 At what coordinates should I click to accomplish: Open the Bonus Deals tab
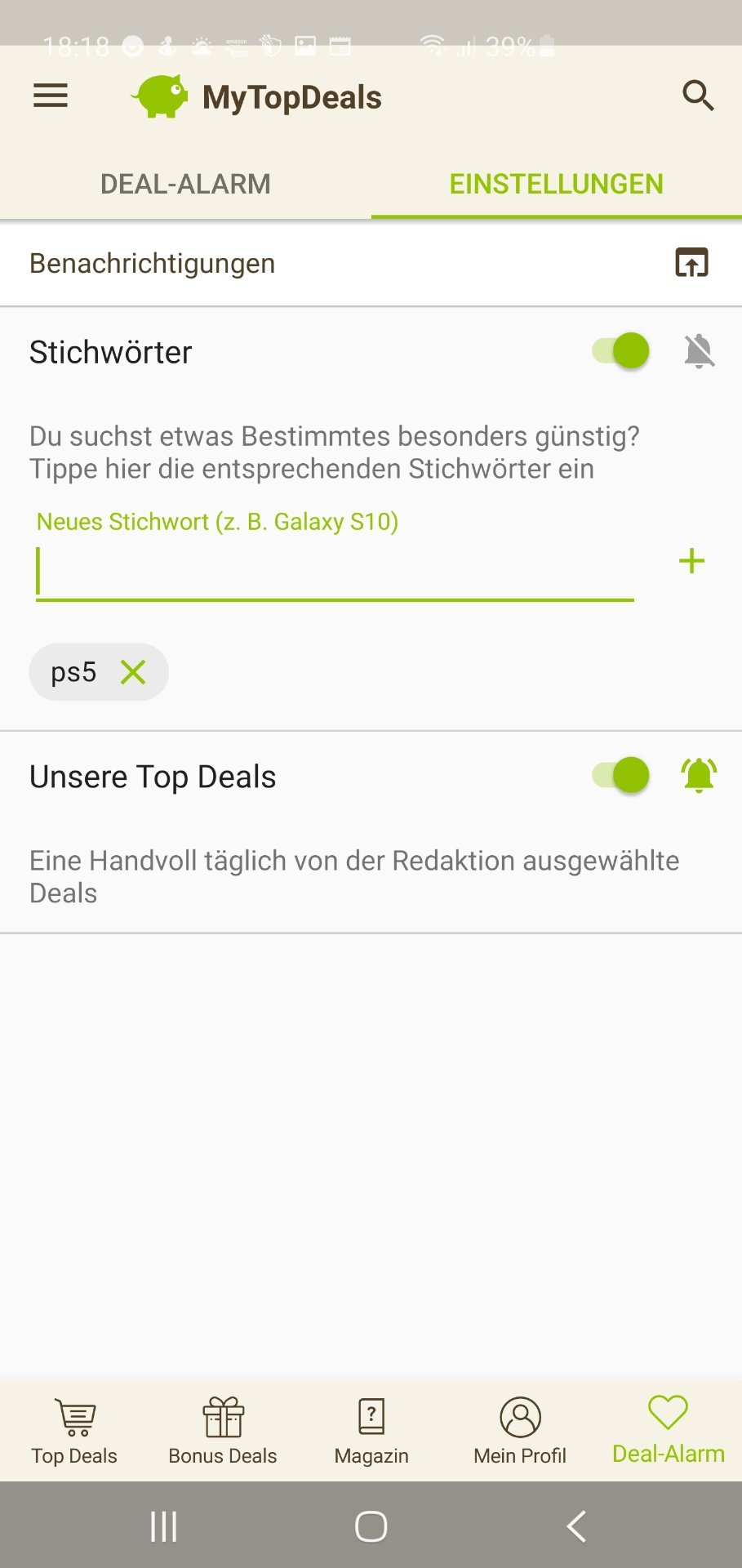(223, 1431)
